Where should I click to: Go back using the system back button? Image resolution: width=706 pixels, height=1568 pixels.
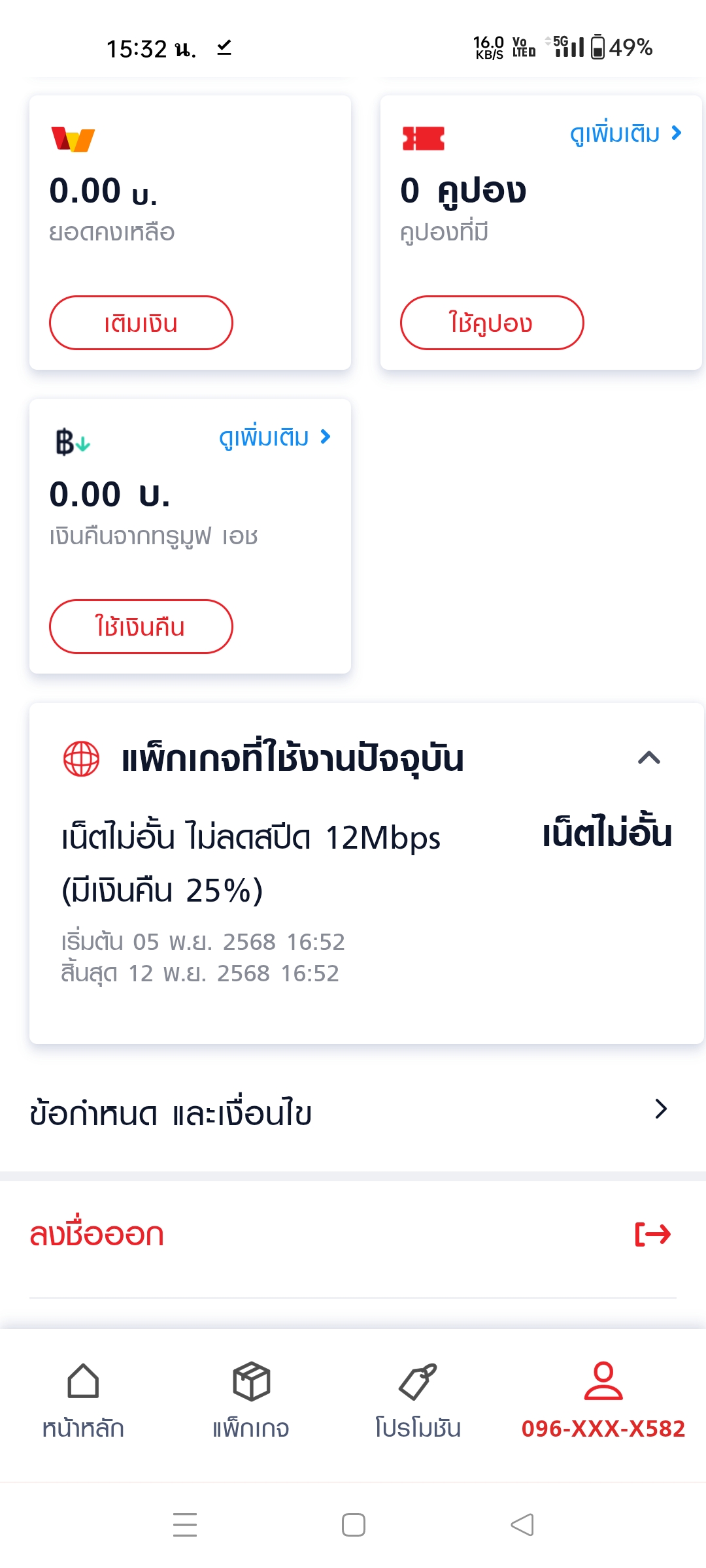point(522,1525)
